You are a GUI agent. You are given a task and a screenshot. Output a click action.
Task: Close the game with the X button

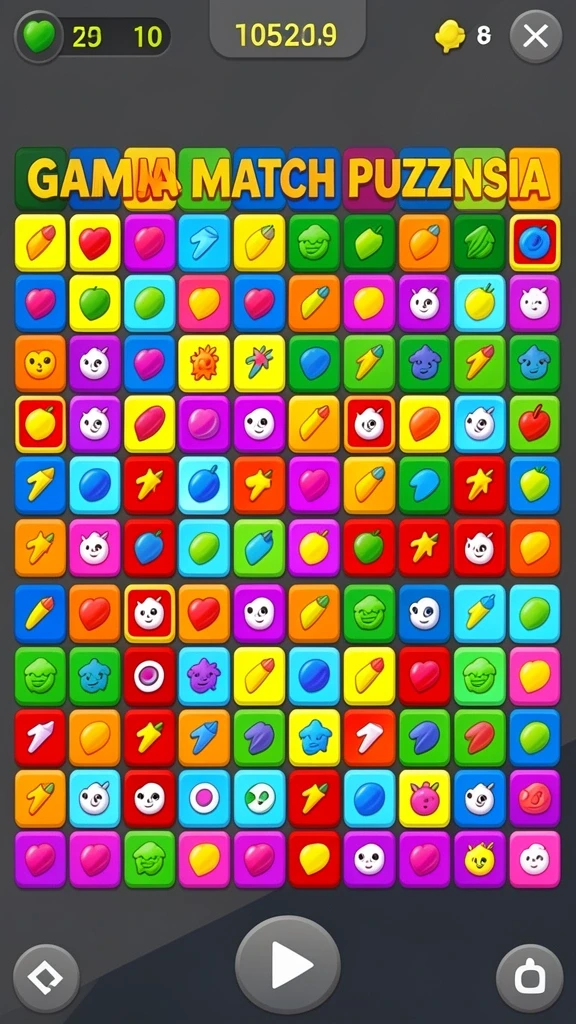tap(536, 37)
